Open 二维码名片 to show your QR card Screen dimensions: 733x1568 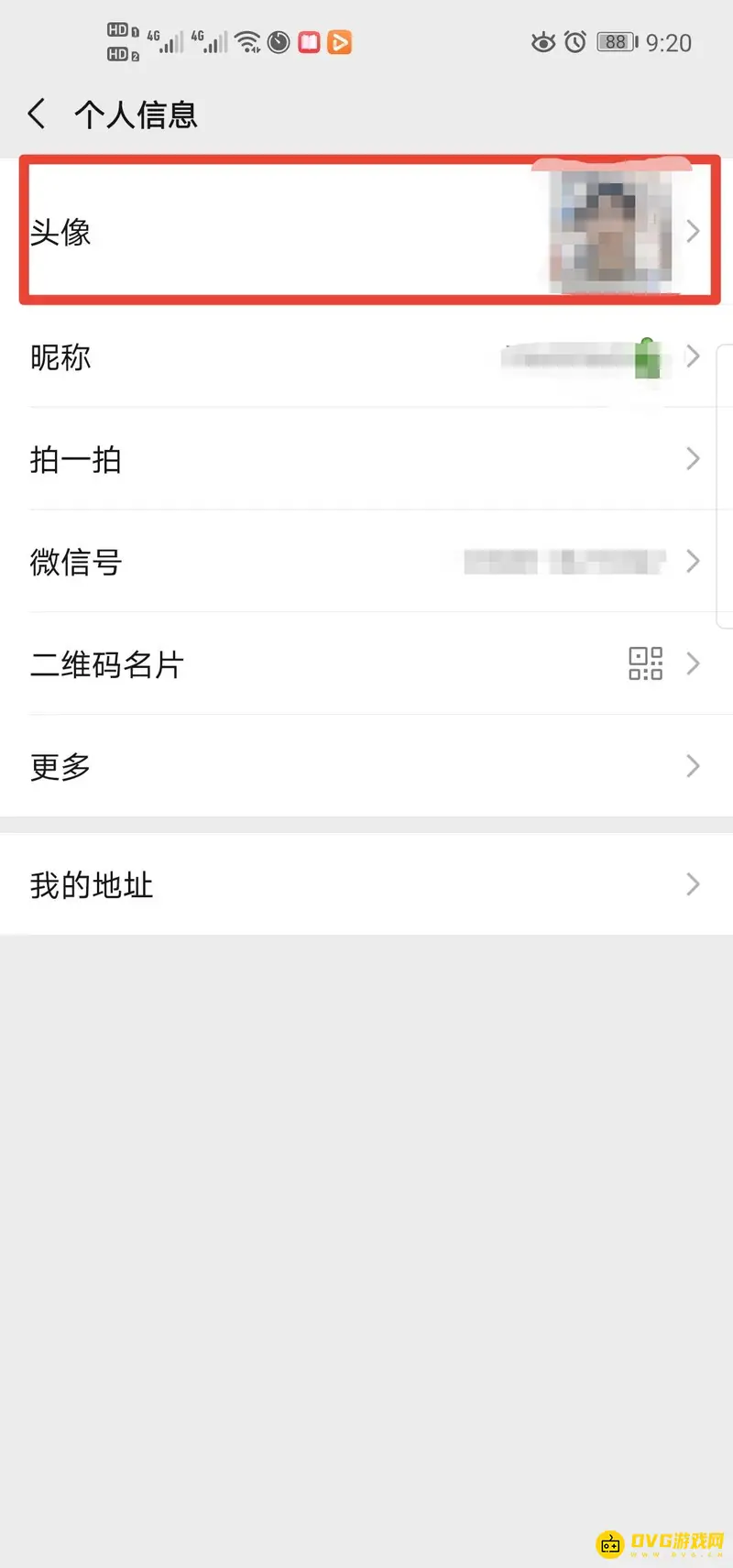click(366, 663)
